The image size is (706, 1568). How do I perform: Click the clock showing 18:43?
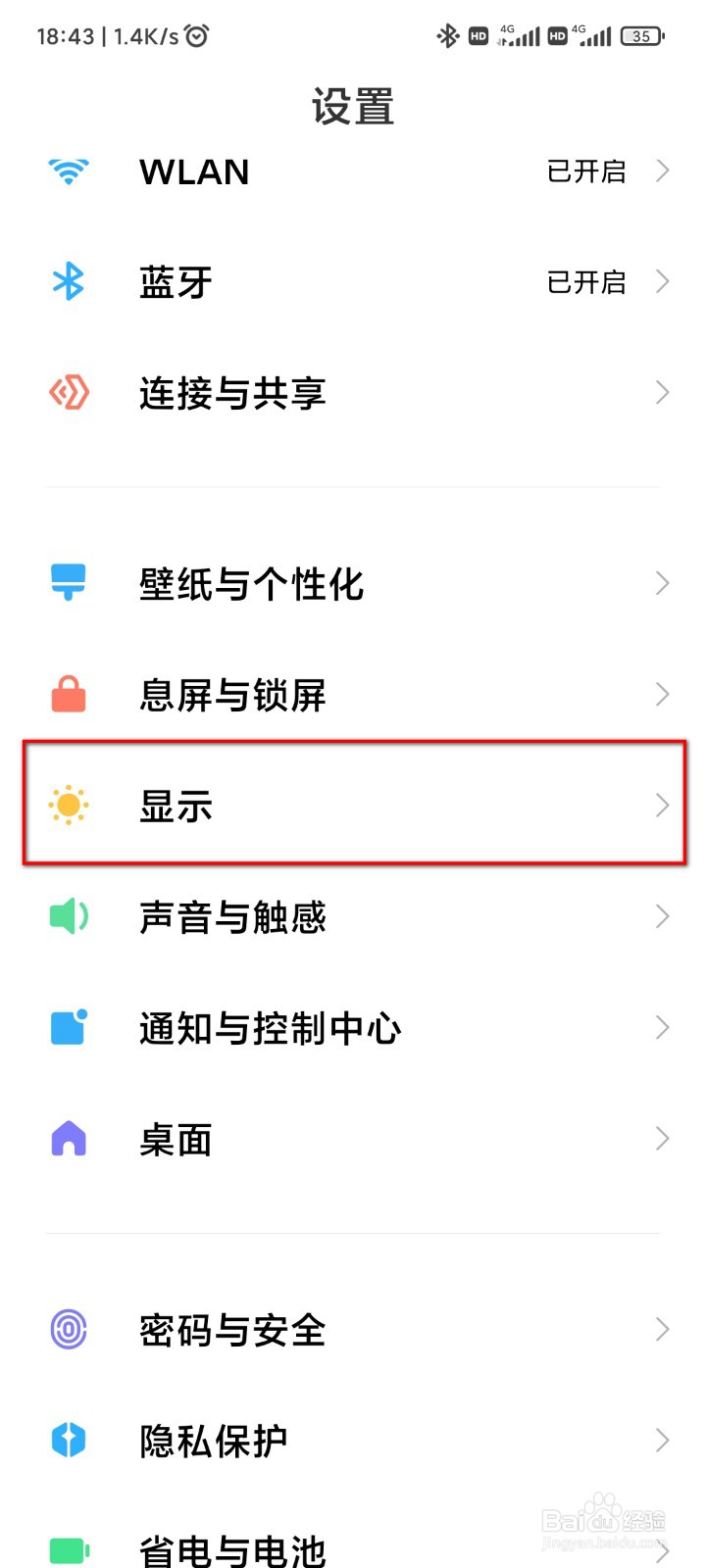[x=65, y=36]
